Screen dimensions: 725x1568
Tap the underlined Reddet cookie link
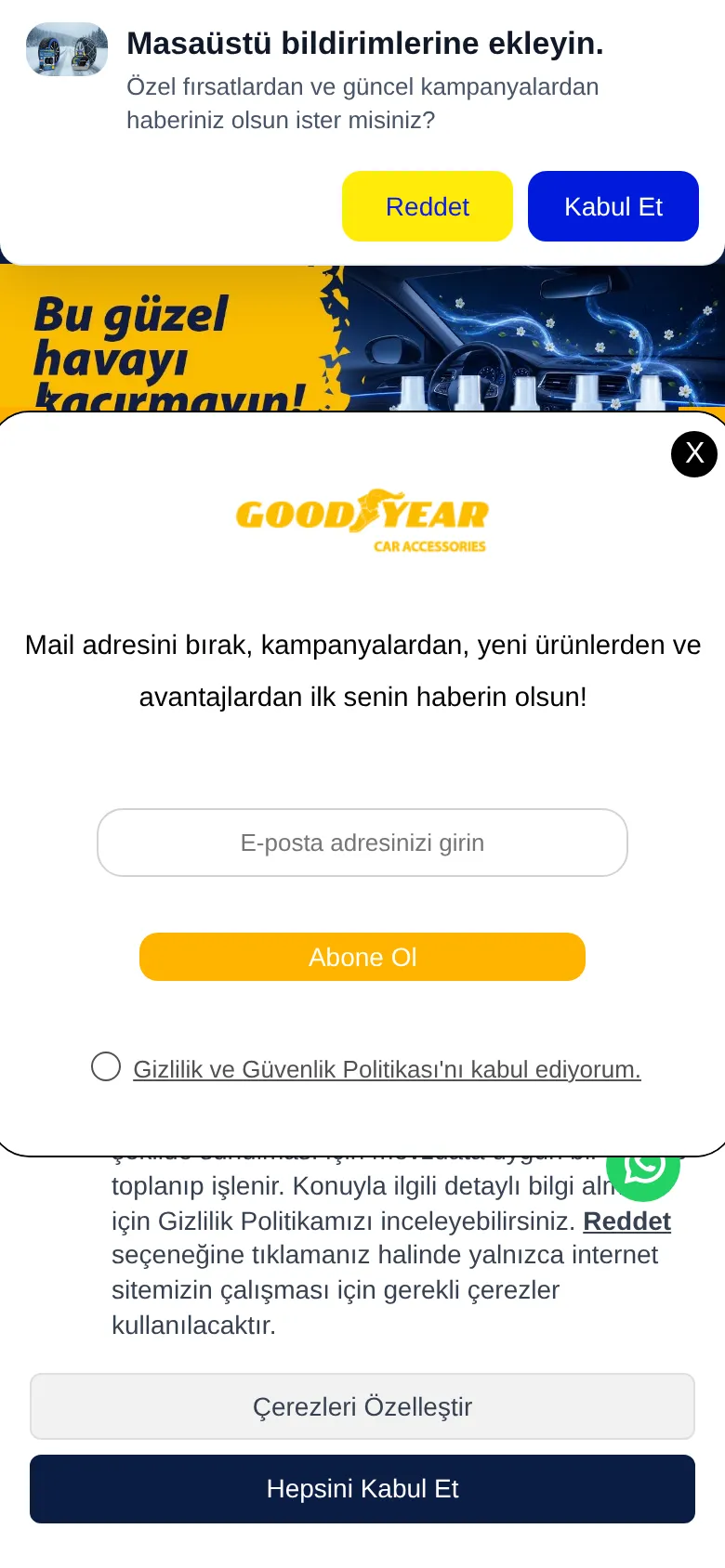click(626, 1221)
